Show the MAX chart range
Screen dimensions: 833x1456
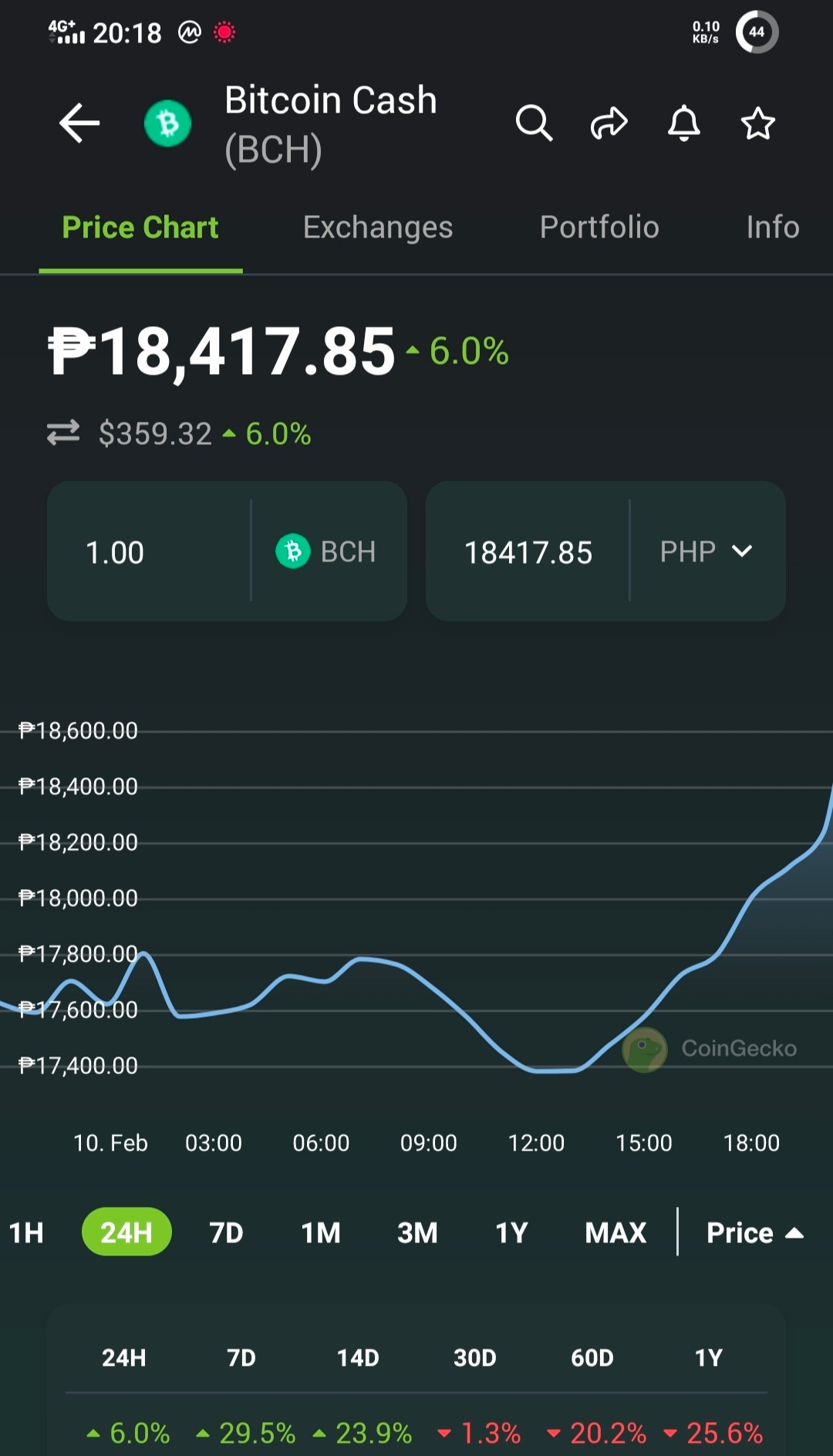click(x=615, y=1232)
